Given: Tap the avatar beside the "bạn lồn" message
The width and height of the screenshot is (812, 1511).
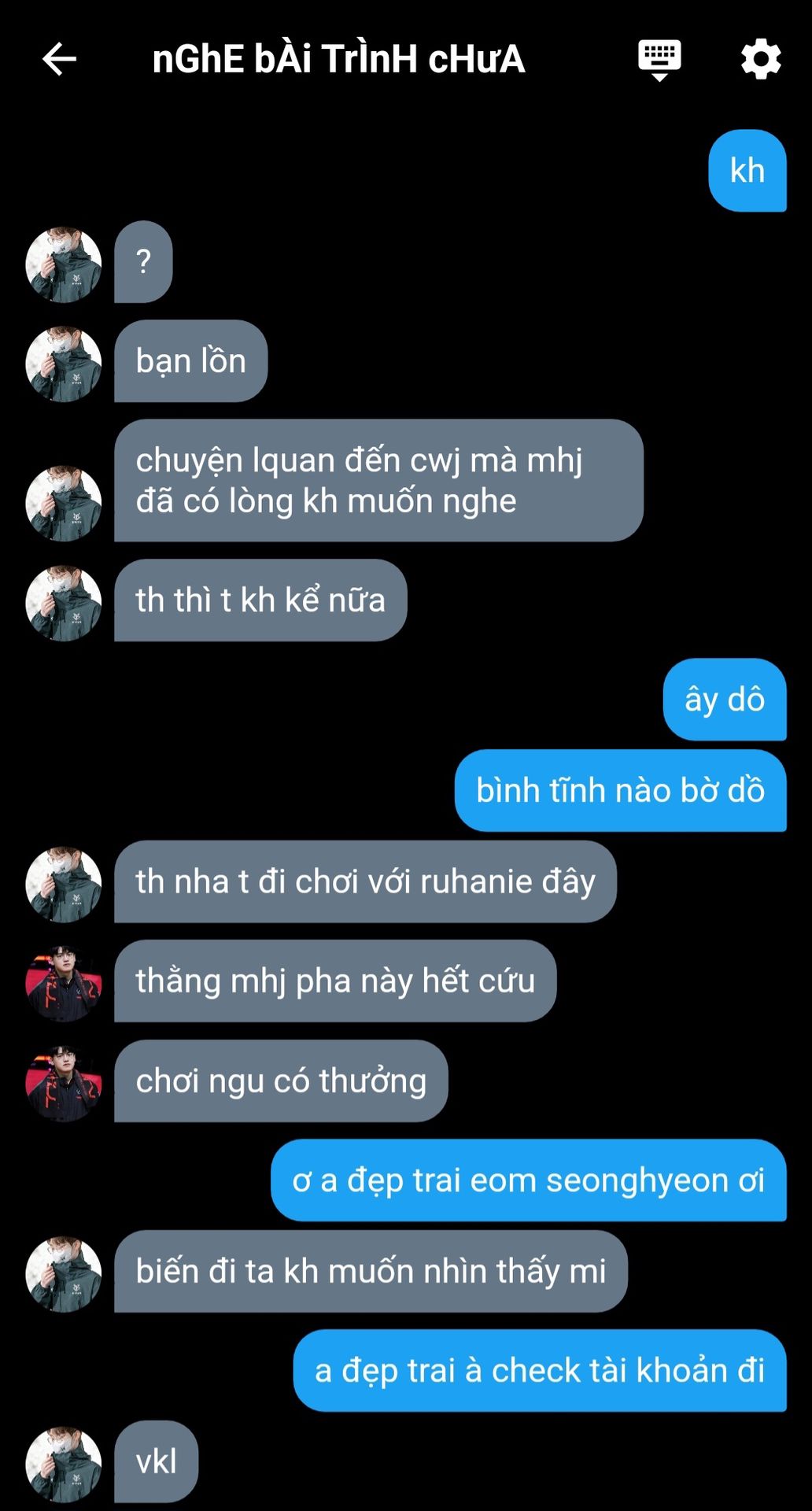Looking at the screenshot, I should 64,364.
